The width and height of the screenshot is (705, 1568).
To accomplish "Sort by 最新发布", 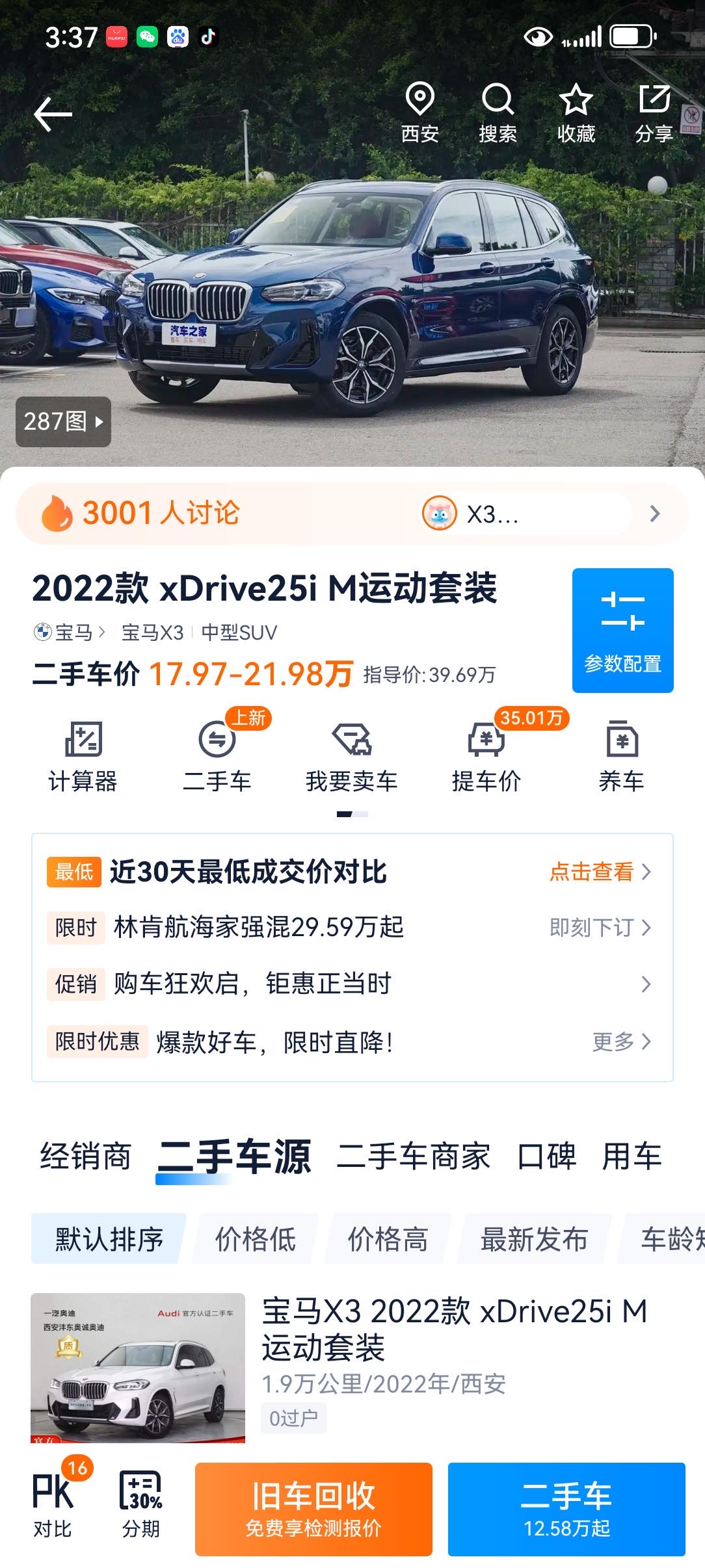I will click(x=534, y=1238).
